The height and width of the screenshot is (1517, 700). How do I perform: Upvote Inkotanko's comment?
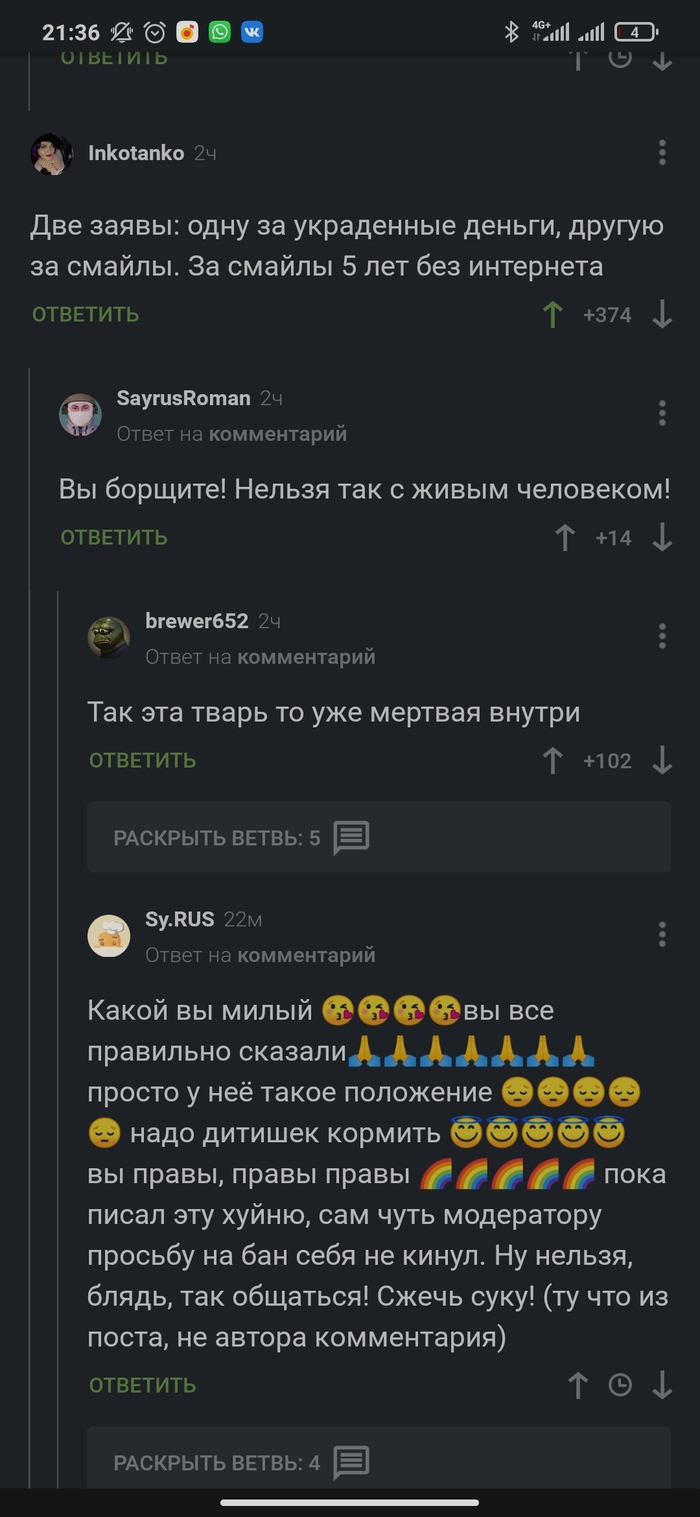[552, 315]
